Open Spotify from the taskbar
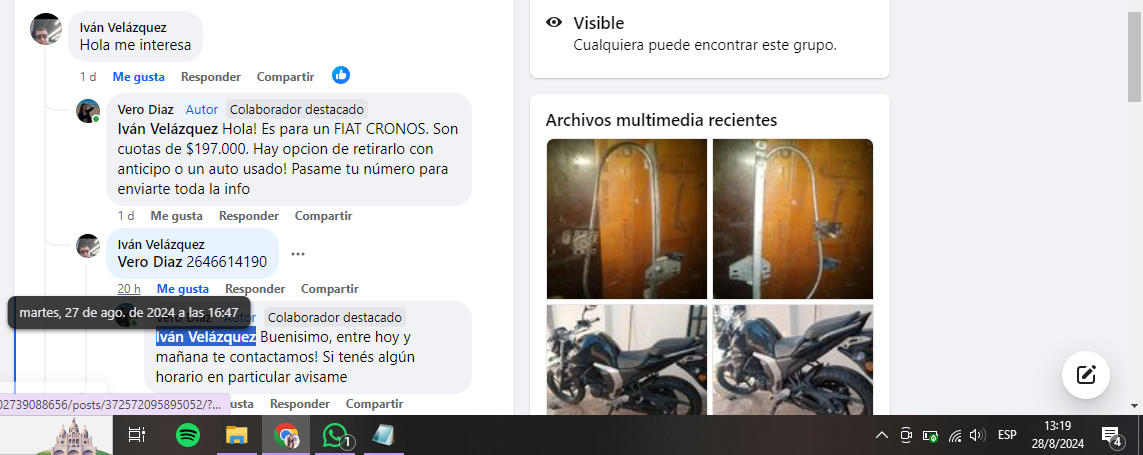Image resolution: width=1143 pixels, height=455 pixels. 187,435
